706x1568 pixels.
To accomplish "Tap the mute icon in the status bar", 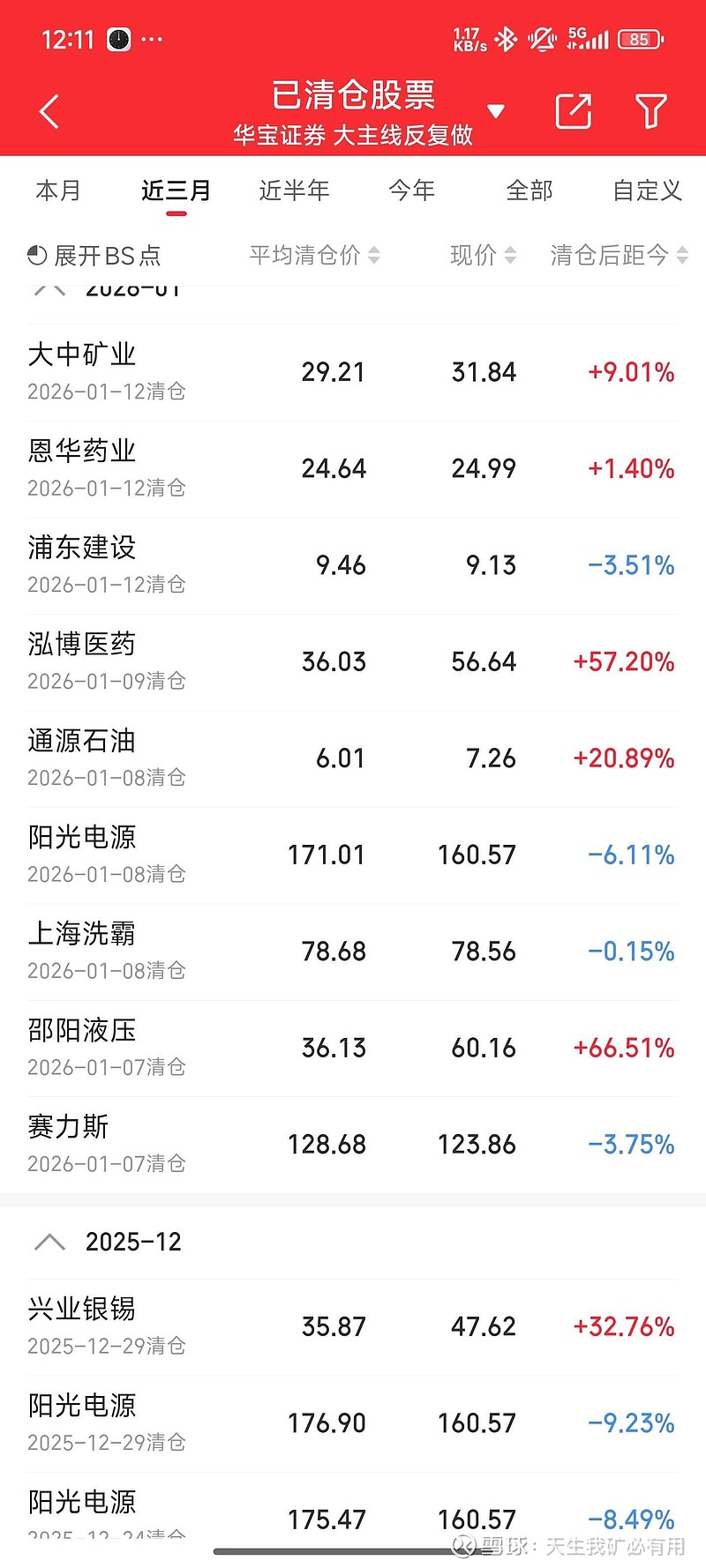I will [x=541, y=39].
